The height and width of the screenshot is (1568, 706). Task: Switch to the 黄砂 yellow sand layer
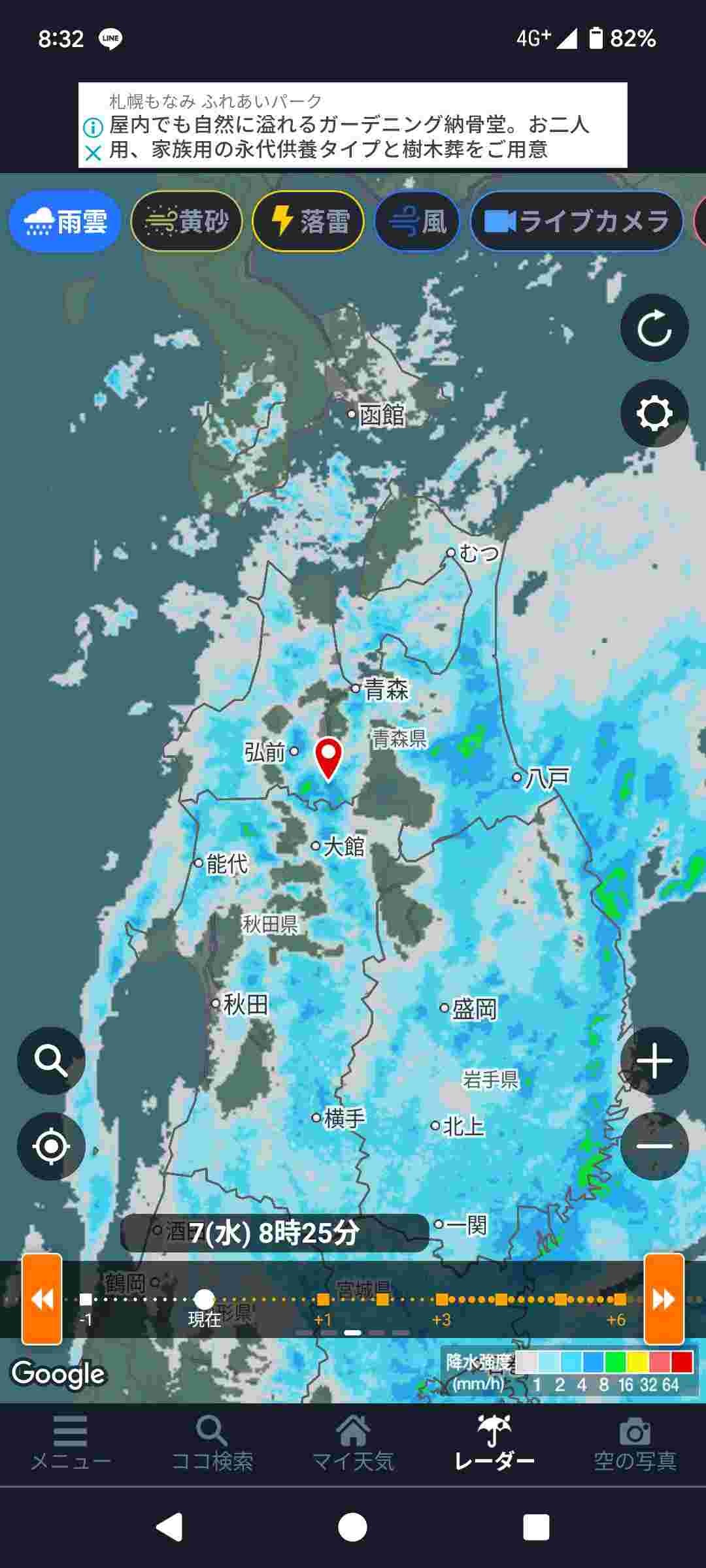pyautogui.click(x=186, y=221)
